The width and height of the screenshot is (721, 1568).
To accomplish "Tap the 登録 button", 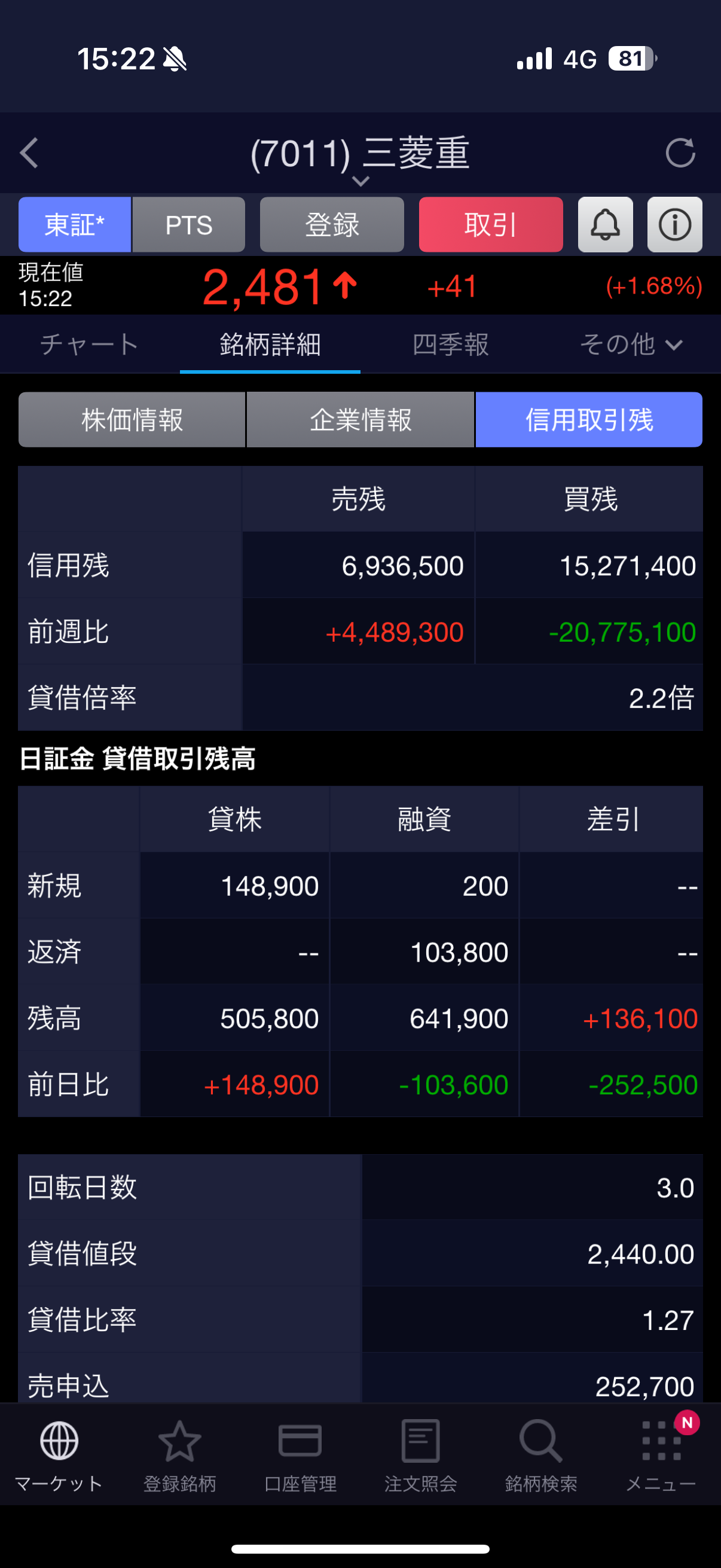I will pos(332,225).
